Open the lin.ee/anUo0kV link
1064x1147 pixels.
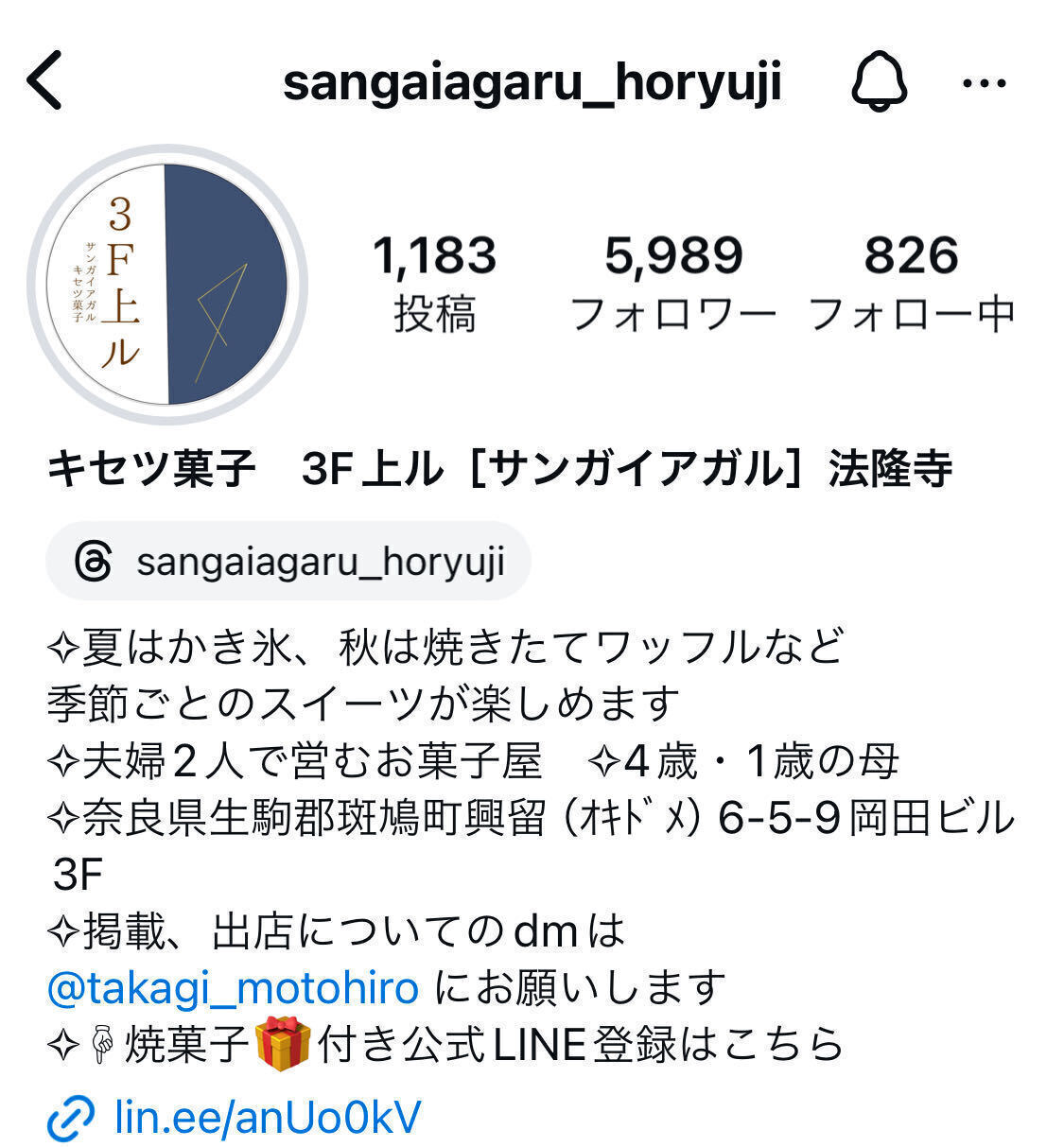coord(267,1117)
